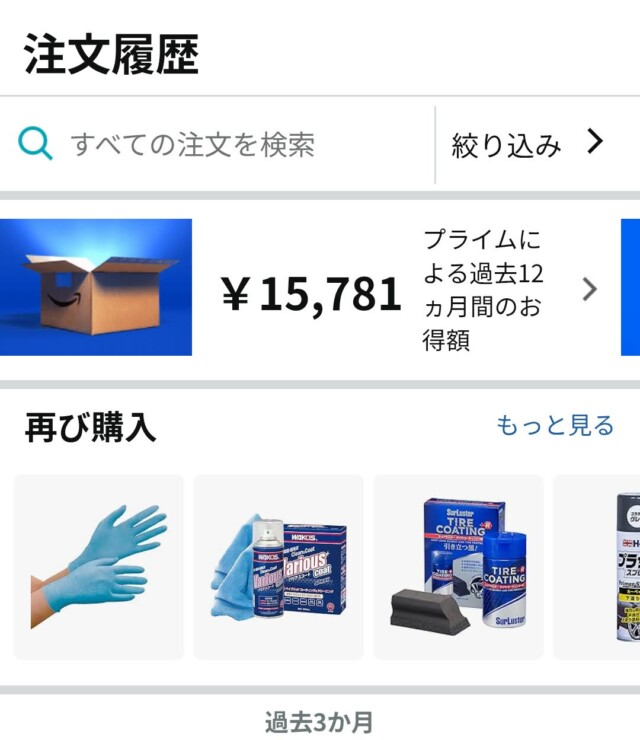Open the SurLuster Tire Coating product
The width and height of the screenshot is (640, 740).
(x=458, y=566)
